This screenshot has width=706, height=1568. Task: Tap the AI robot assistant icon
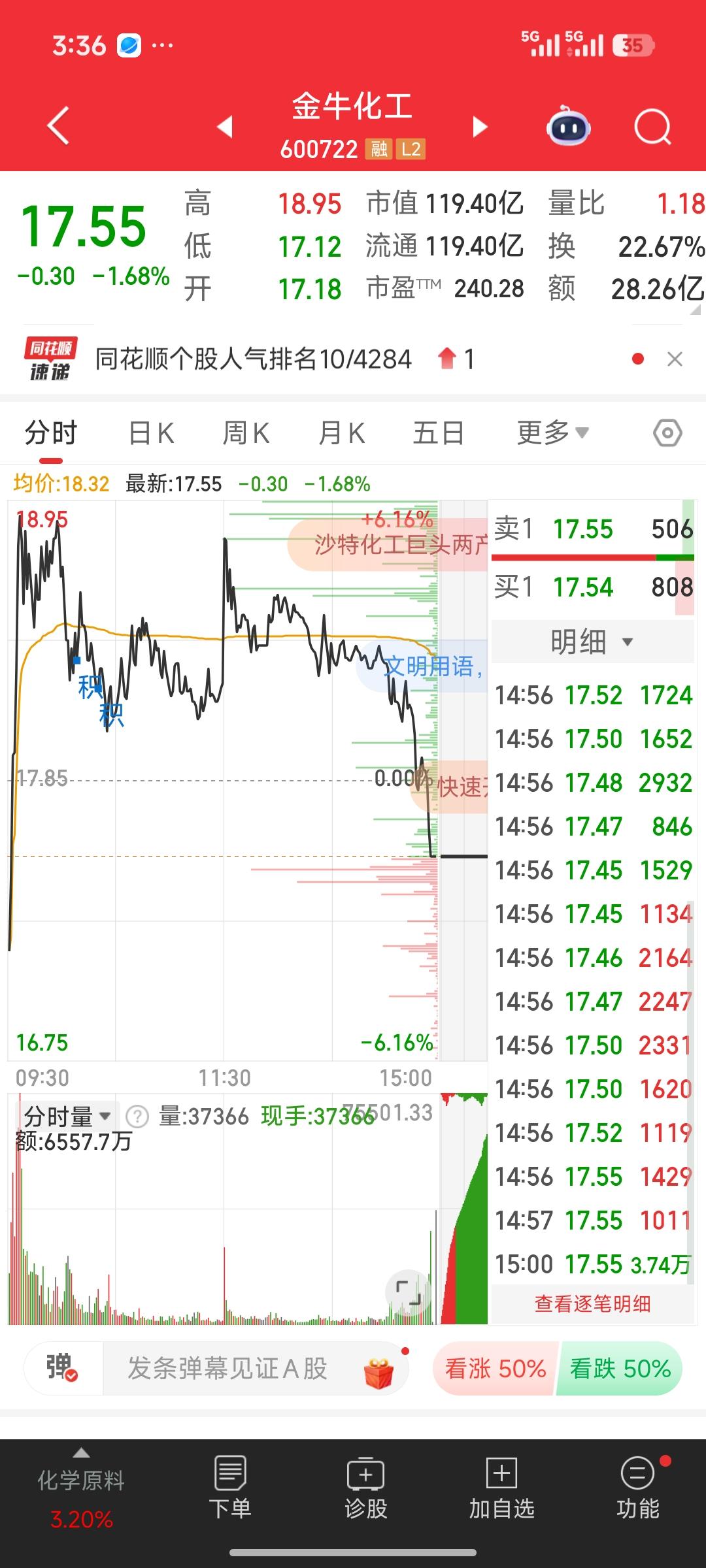click(567, 129)
